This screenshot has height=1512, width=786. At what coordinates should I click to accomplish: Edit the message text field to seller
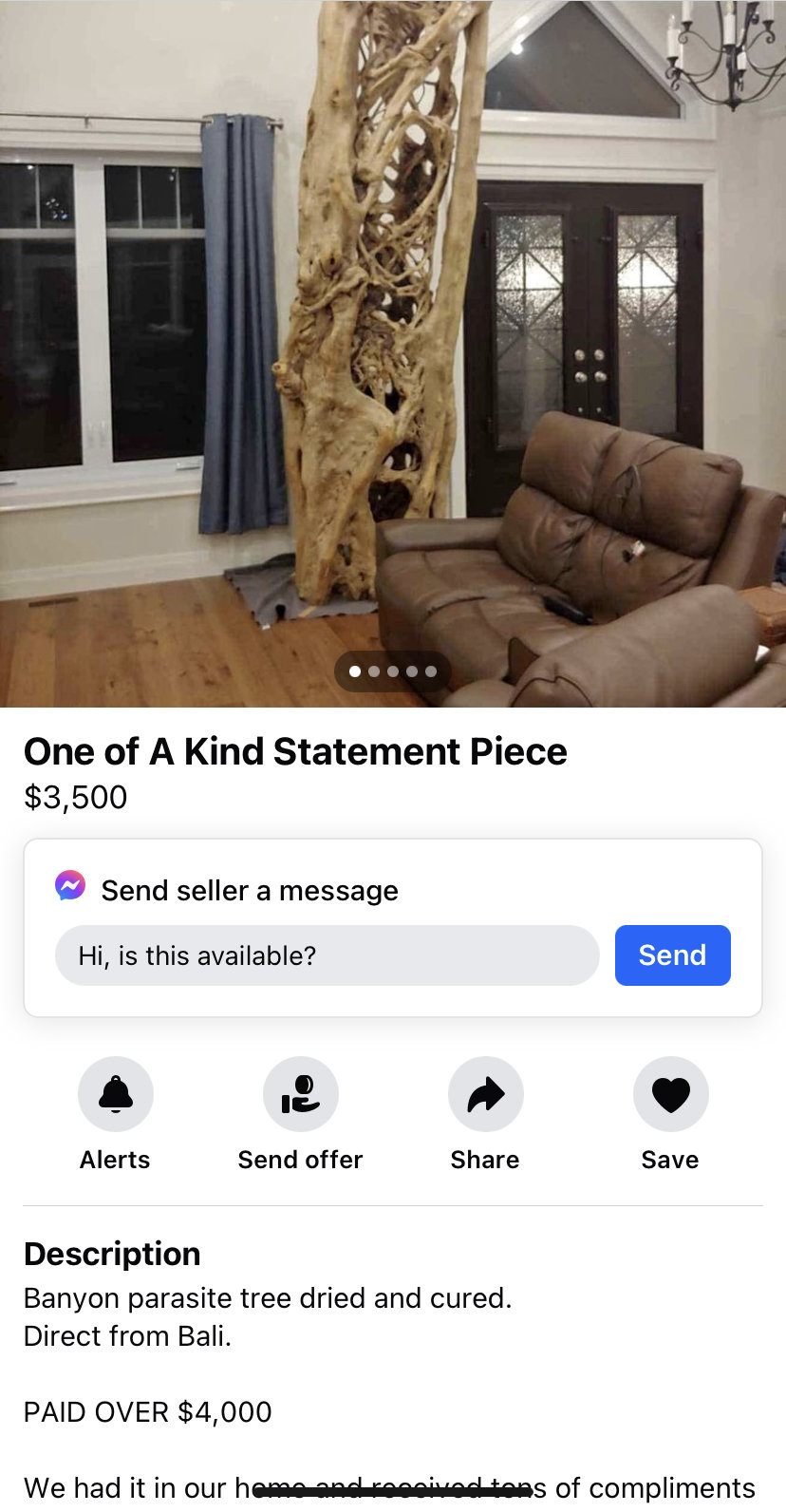coord(327,955)
